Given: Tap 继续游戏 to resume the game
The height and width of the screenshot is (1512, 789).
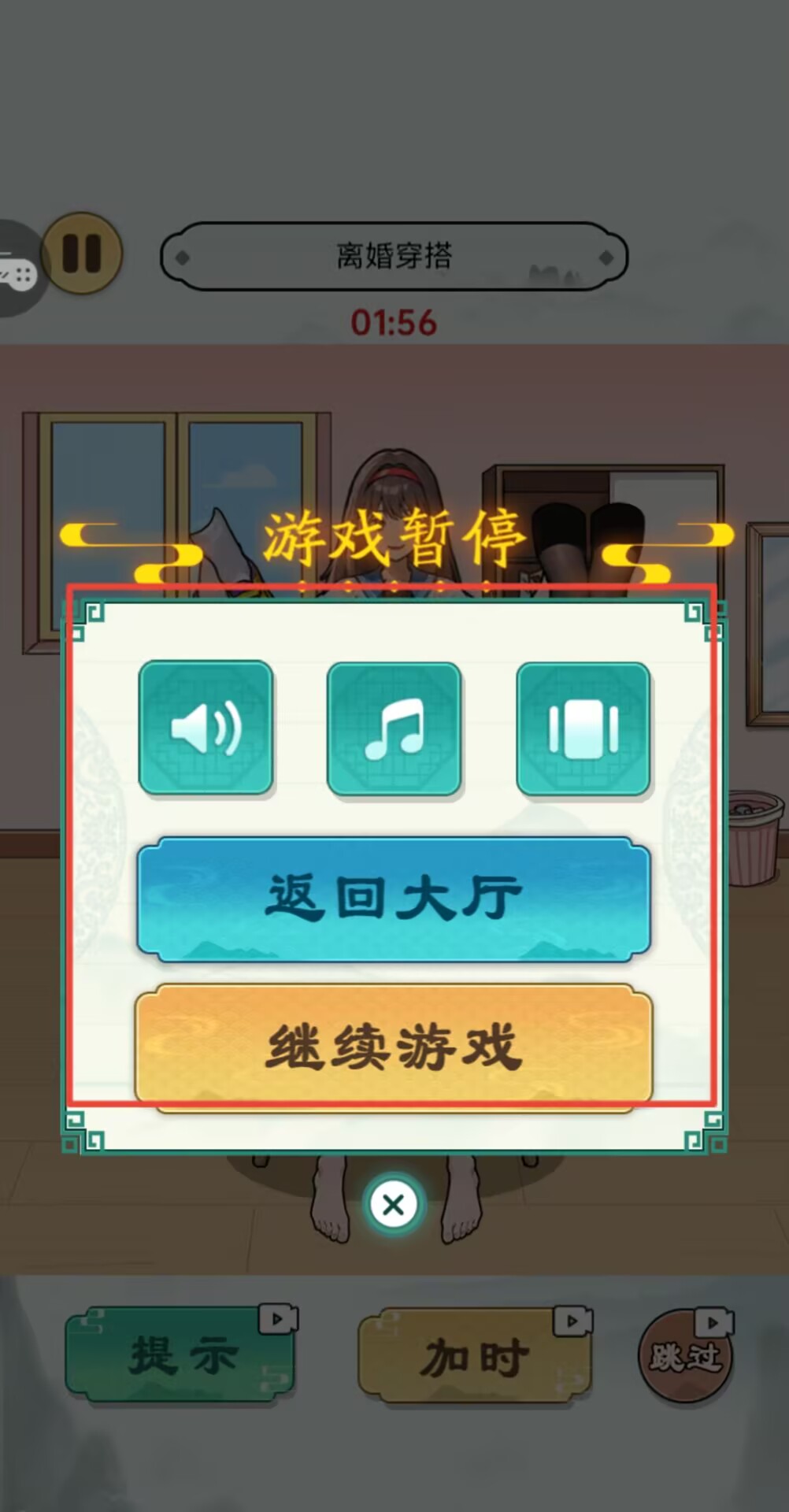Looking at the screenshot, I should coord(394,1047).
